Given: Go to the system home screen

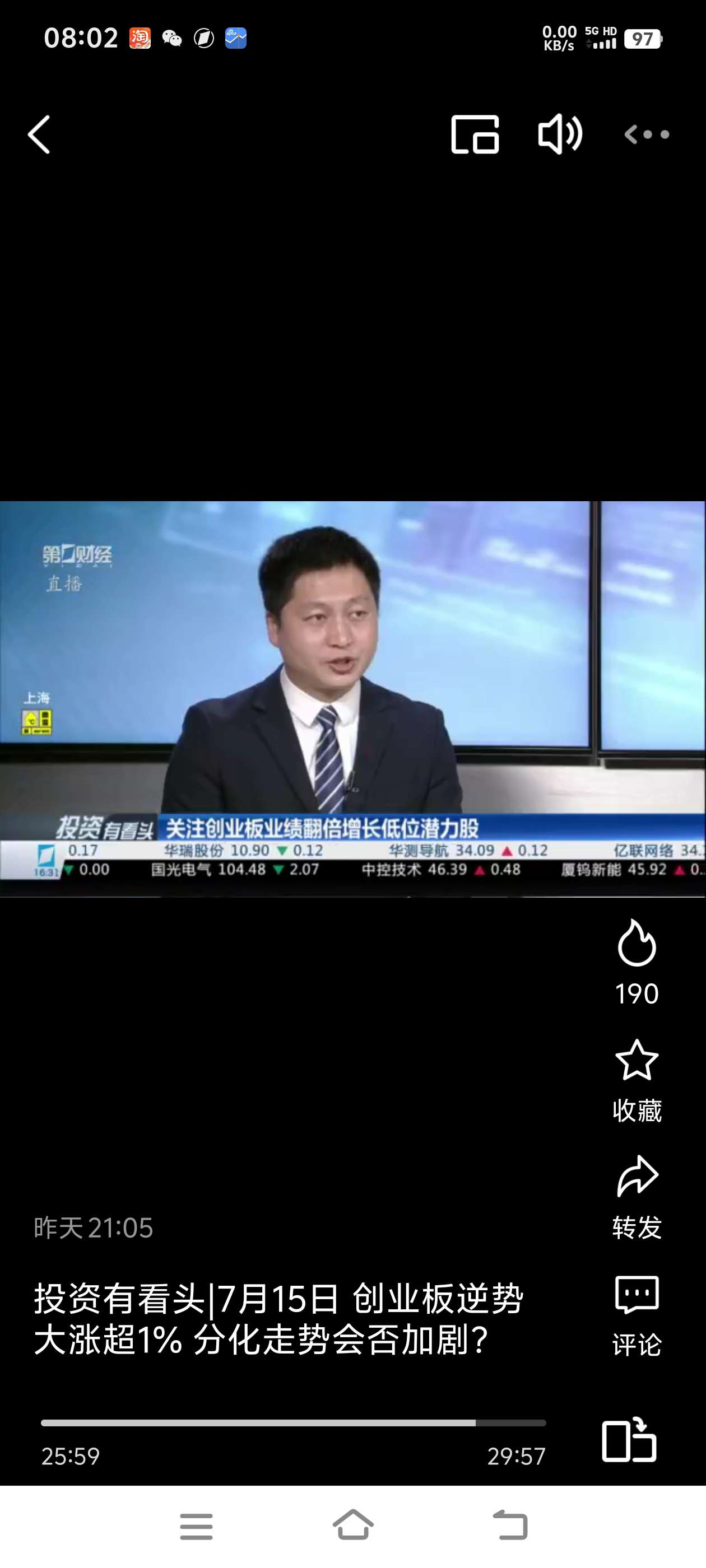Looking at the screenshot, I should (x=352, y=1525).
